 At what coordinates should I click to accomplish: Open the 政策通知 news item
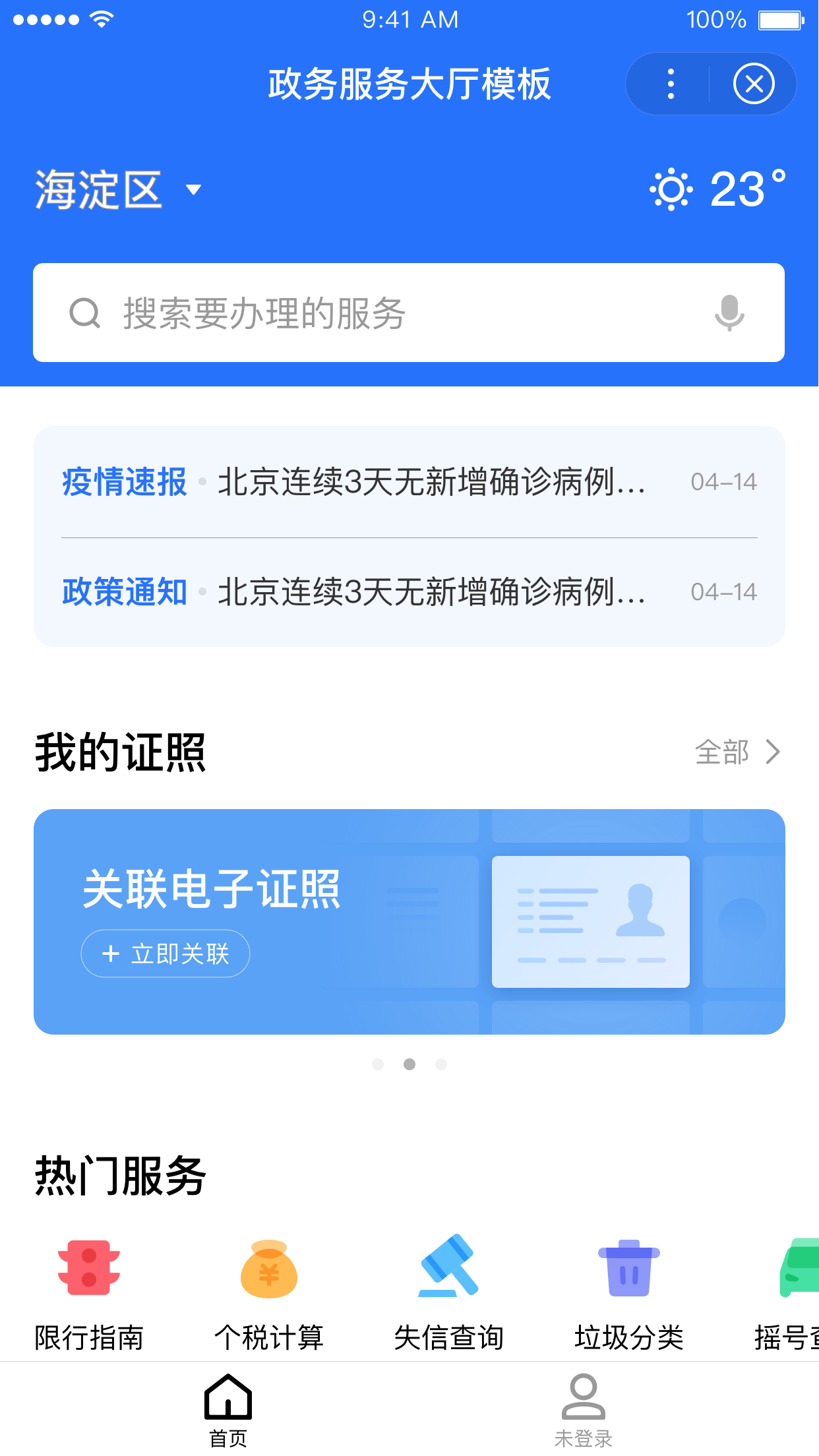pos(409,591)
